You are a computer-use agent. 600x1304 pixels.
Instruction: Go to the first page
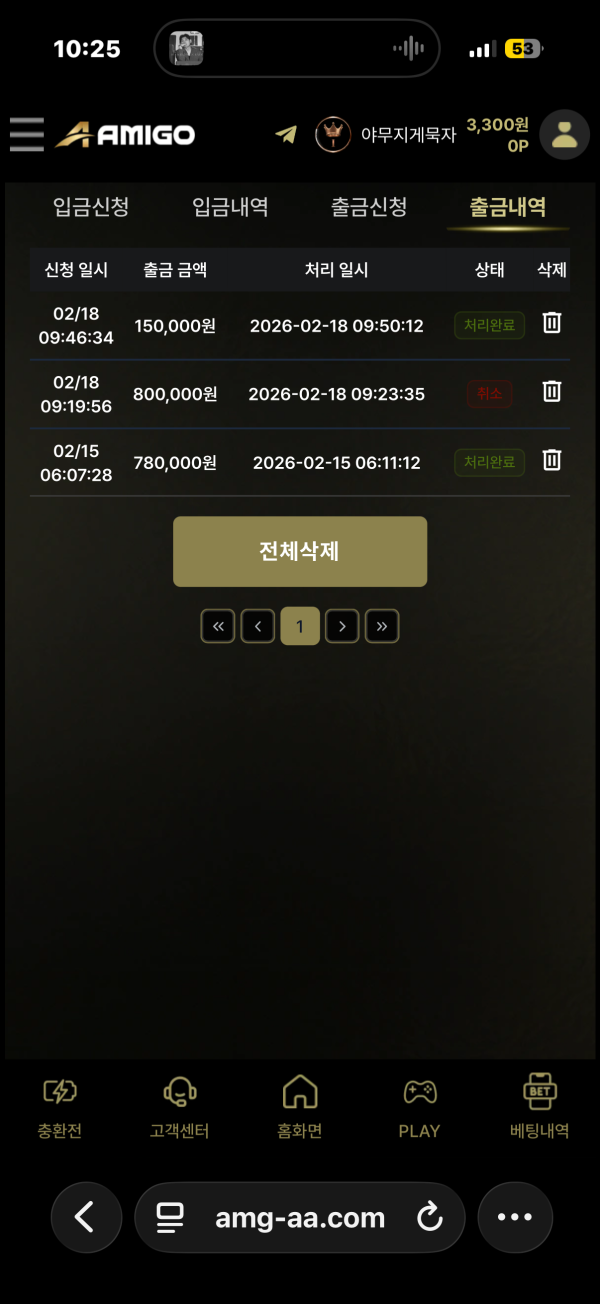pos(218,626)
